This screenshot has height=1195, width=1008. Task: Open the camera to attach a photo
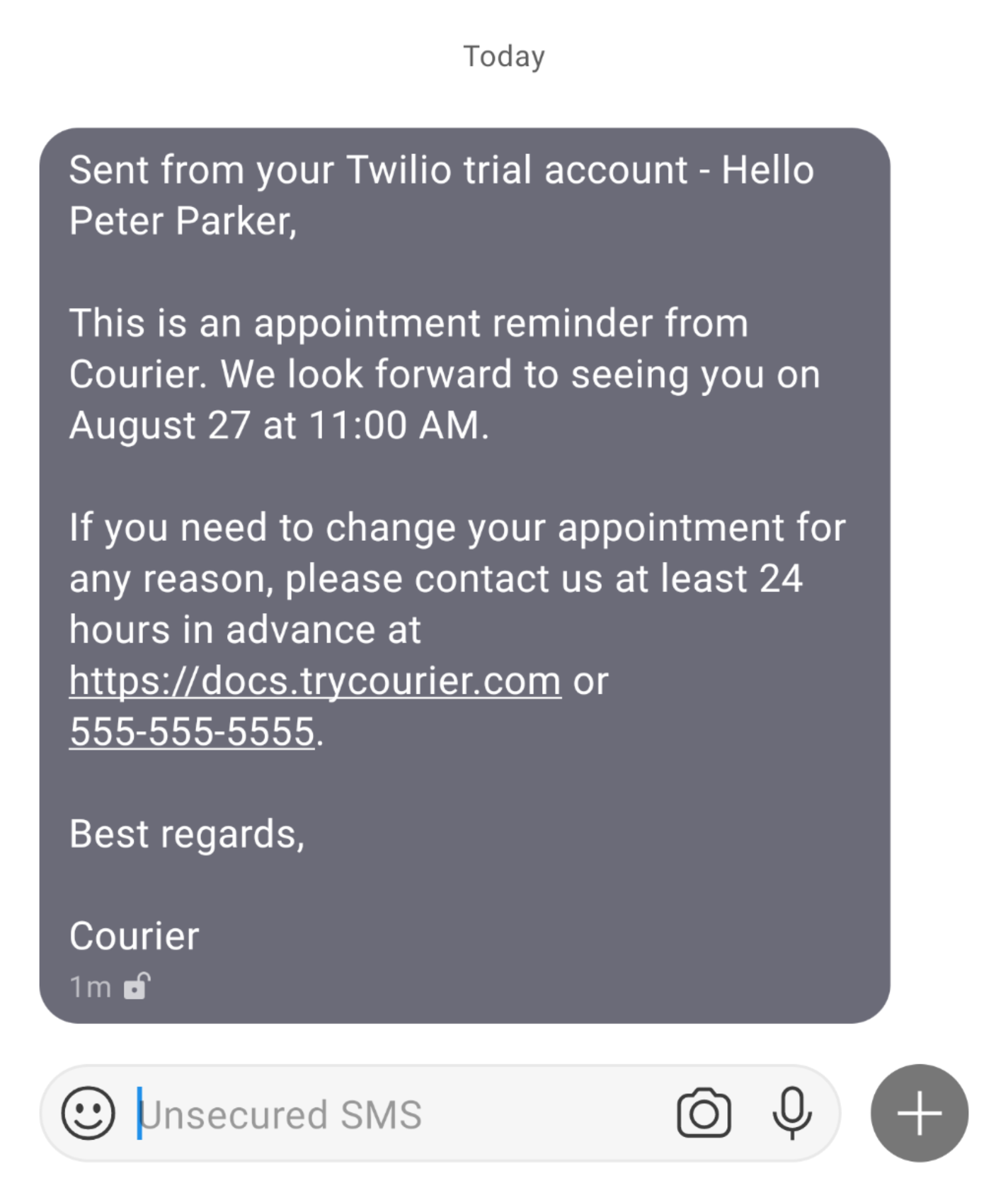coord(703,1113)
